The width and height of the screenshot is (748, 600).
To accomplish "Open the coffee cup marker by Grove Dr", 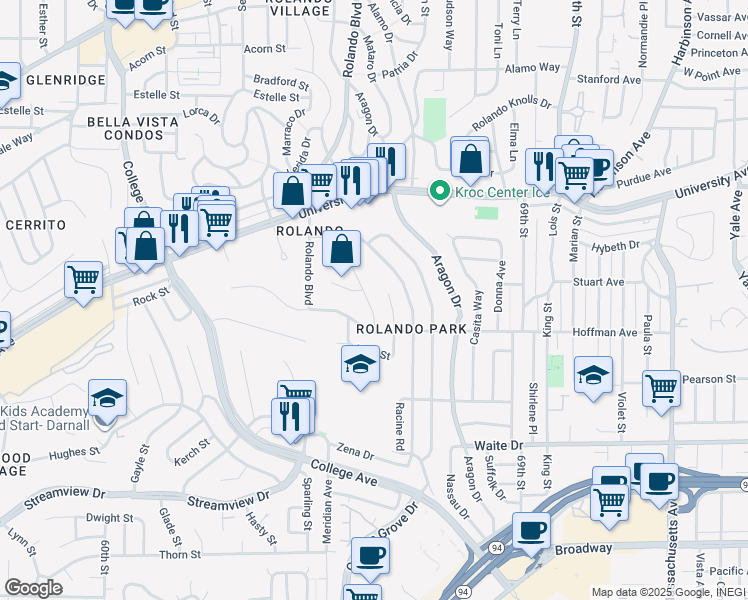I will [x=370, y=559].
